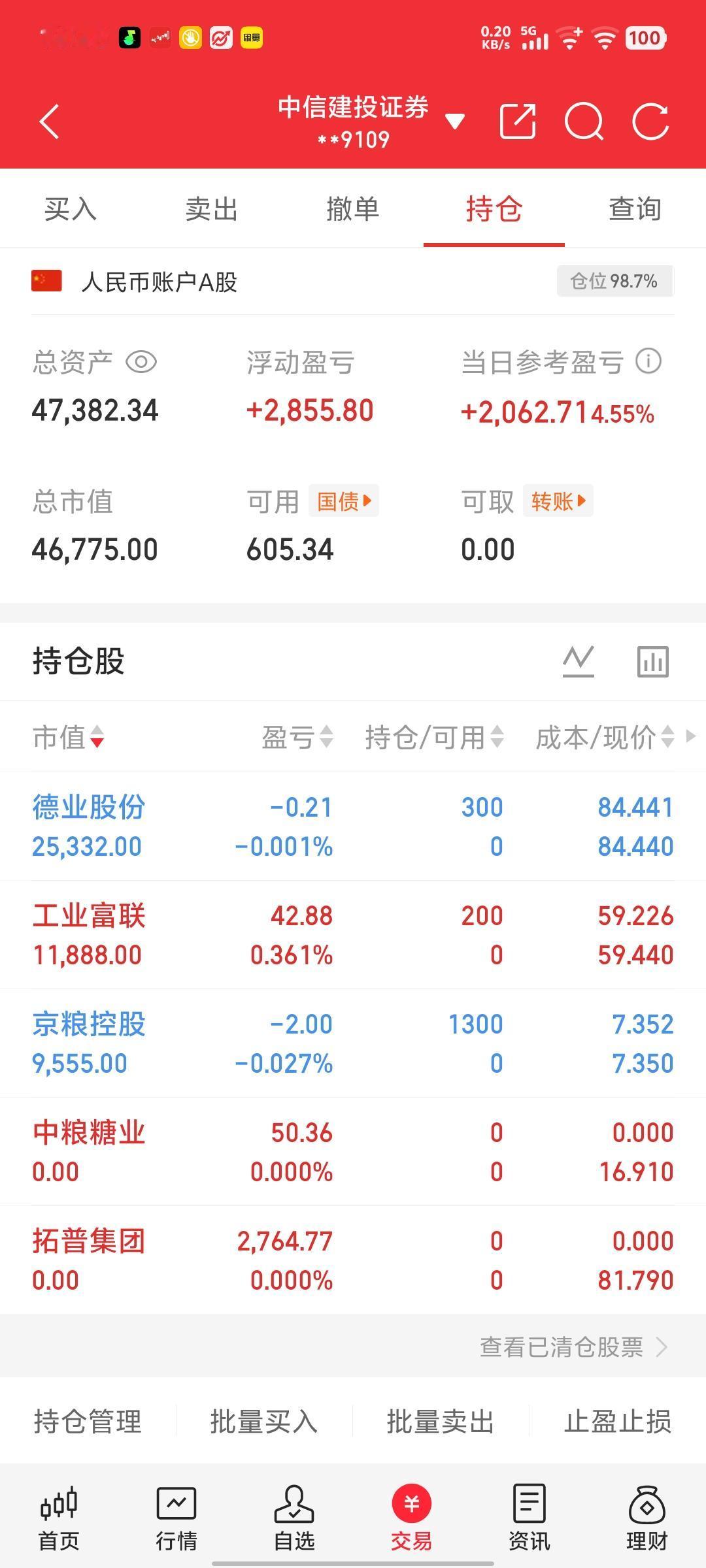Open the search icon in the header
The height and width of the screenshot is (1568, 706).
click(584, 122)
